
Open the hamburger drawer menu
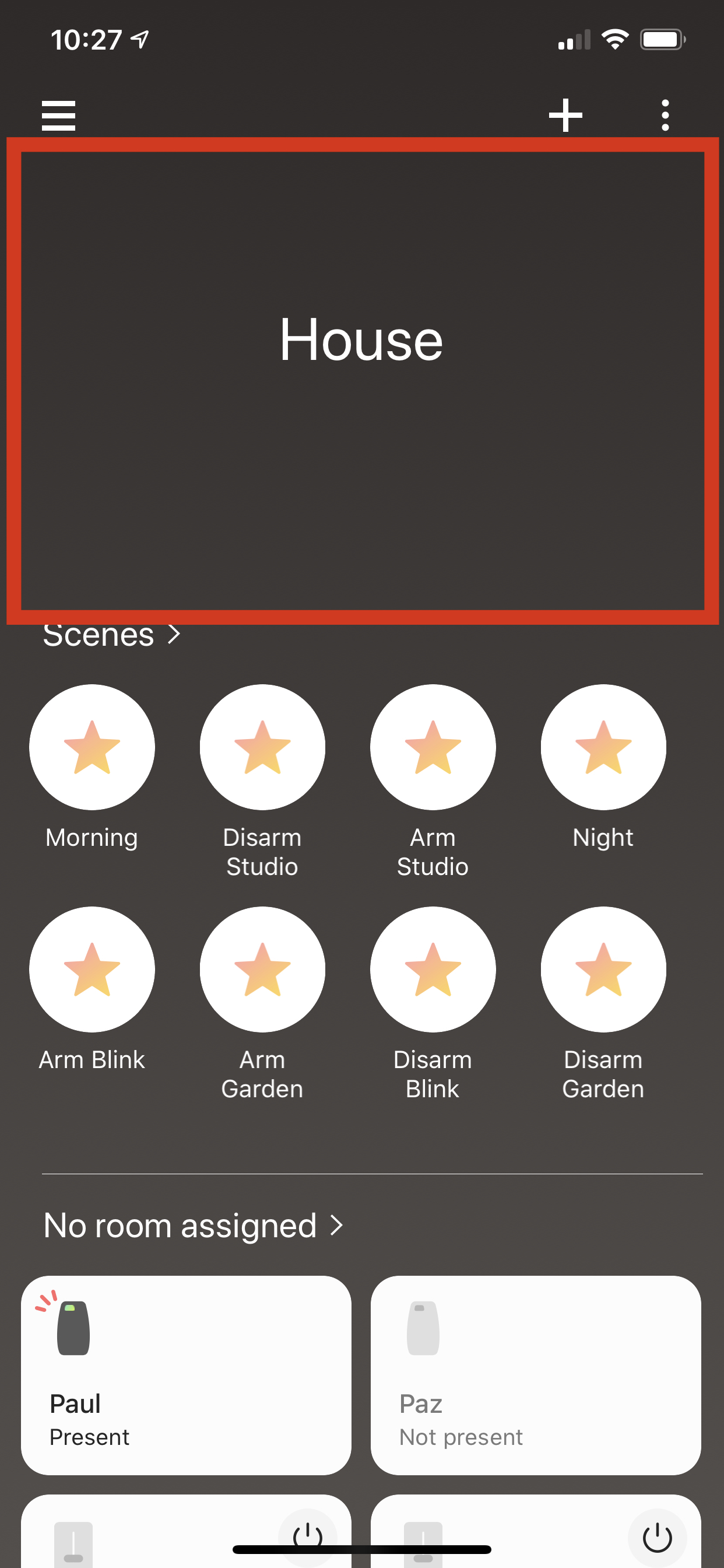pyautogui.click(x=58, y=116)
